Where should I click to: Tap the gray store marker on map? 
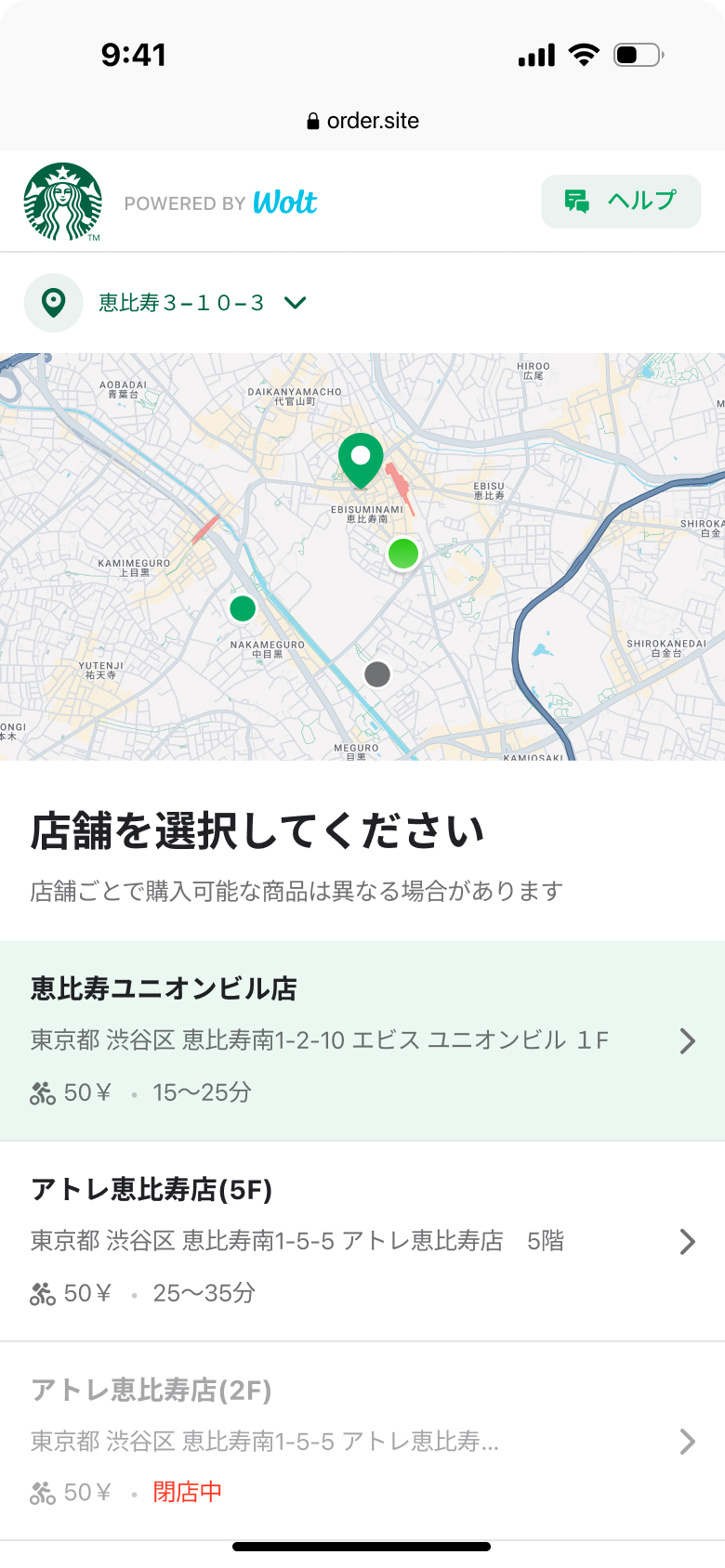(x=377, y=673)
